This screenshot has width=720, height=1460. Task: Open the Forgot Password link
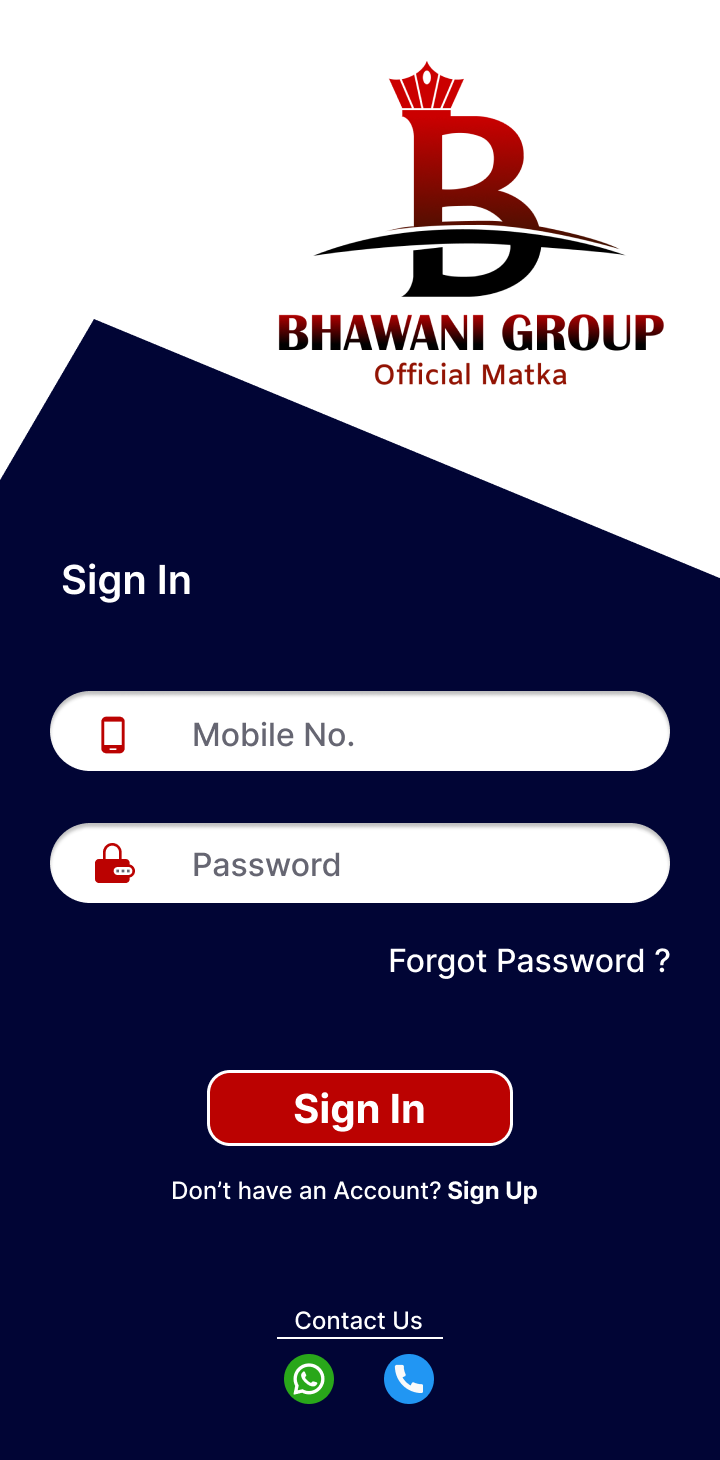529,961
